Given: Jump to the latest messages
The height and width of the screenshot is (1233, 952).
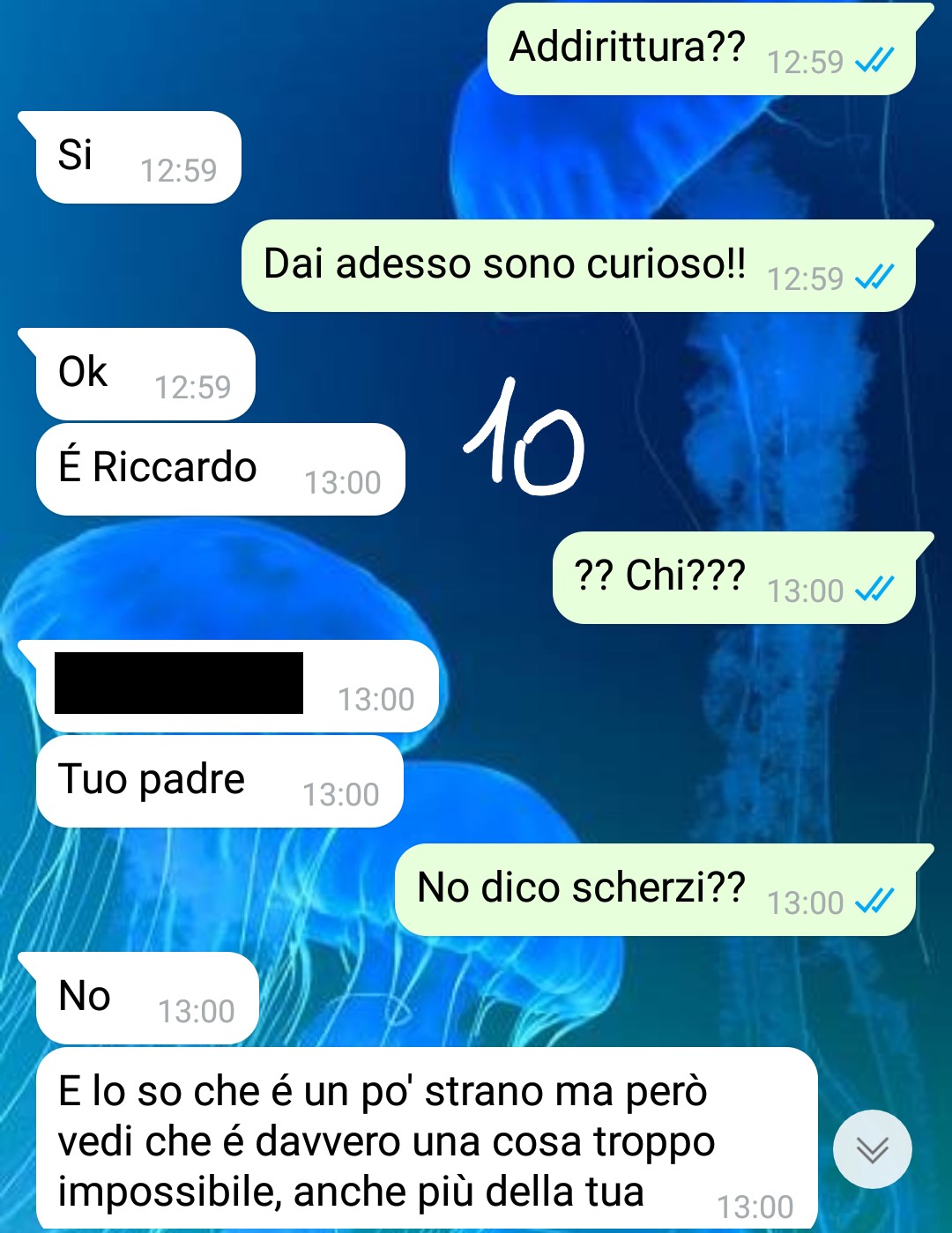Looking at the screenshot, I should tap(872, 1149).
